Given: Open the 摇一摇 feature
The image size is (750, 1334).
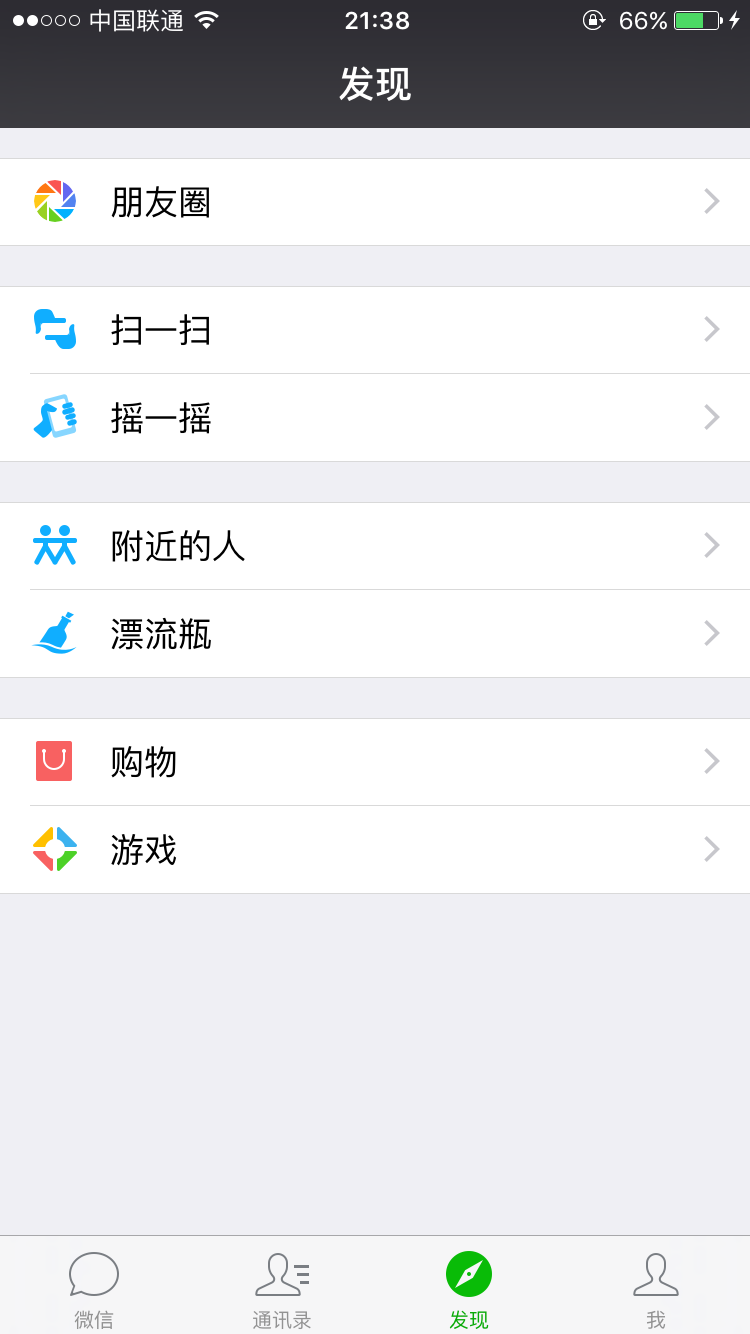Looking at the screenshot, I should click(x=160, y=417).
